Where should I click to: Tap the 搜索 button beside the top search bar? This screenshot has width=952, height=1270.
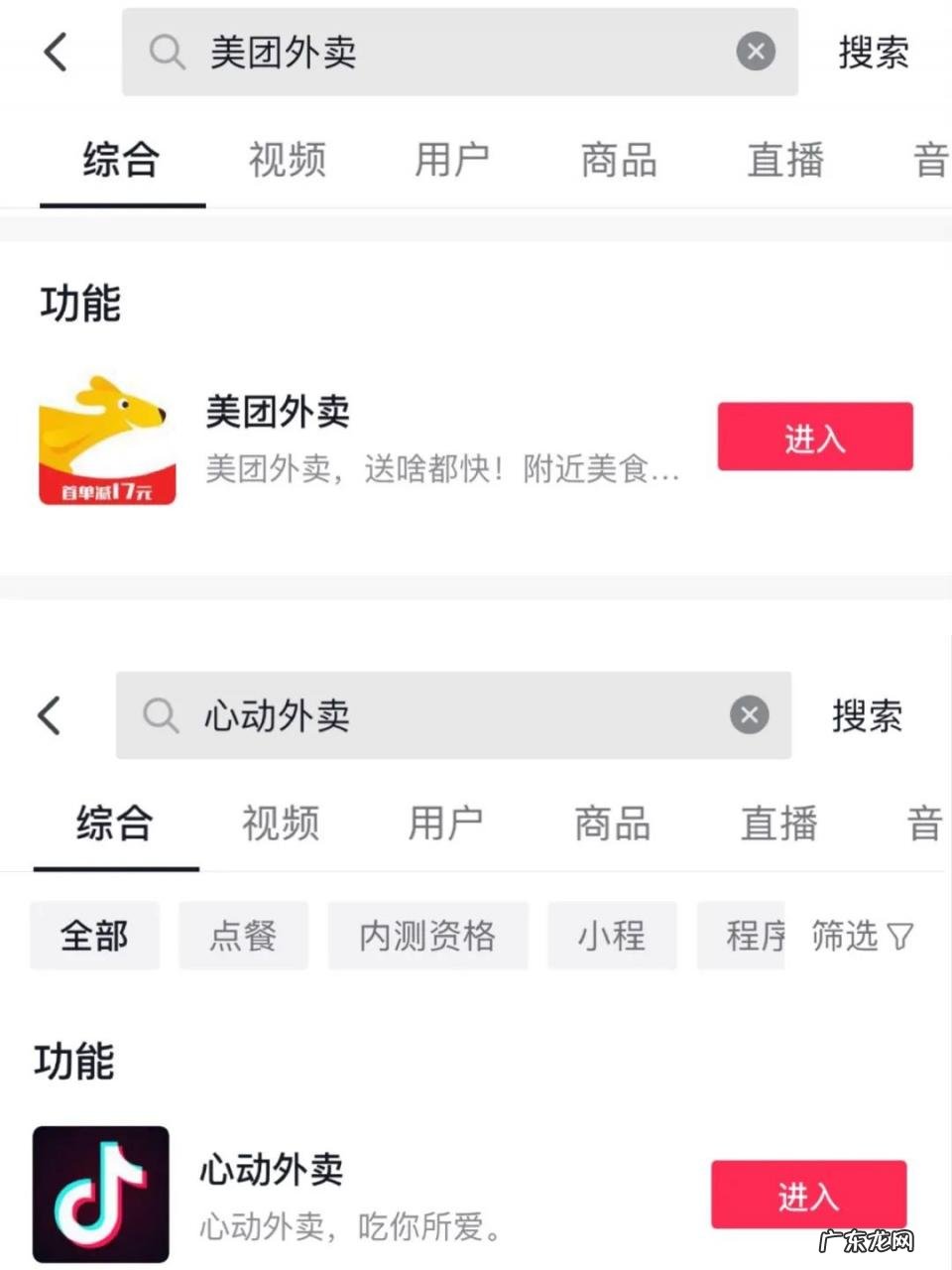[873, 53]
